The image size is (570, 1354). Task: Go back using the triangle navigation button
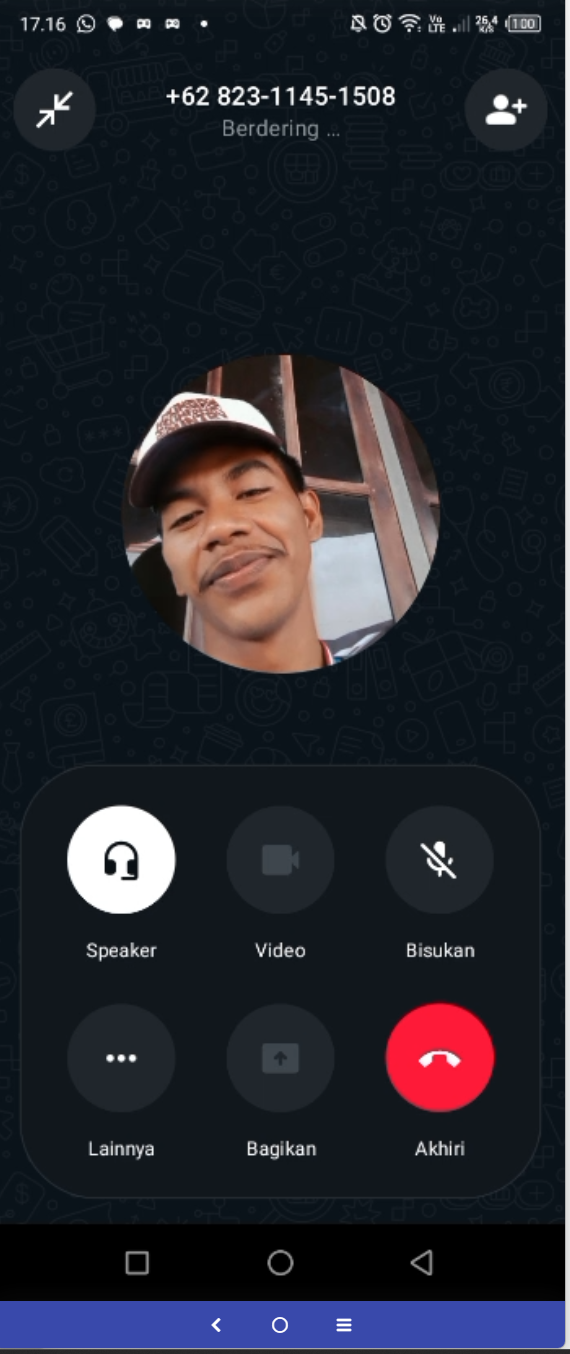[x=422, y=1262]
